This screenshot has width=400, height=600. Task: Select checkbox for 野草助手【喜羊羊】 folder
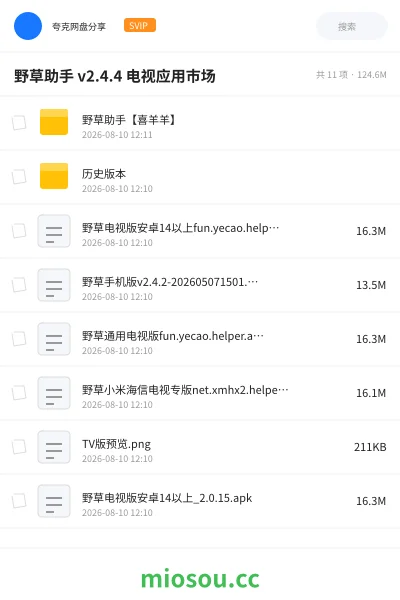(19, 123)
